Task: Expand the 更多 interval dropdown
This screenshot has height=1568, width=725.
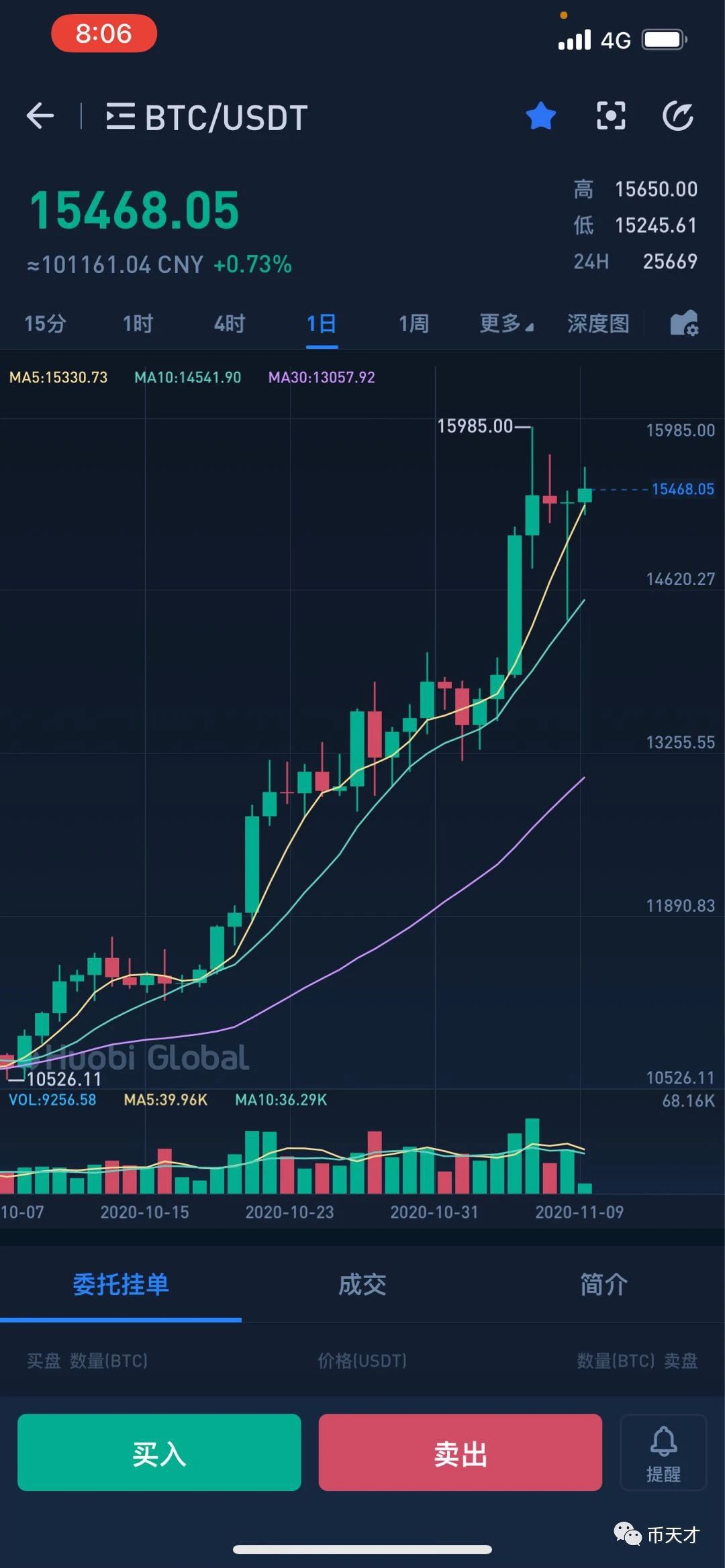Action: point(506,323)
